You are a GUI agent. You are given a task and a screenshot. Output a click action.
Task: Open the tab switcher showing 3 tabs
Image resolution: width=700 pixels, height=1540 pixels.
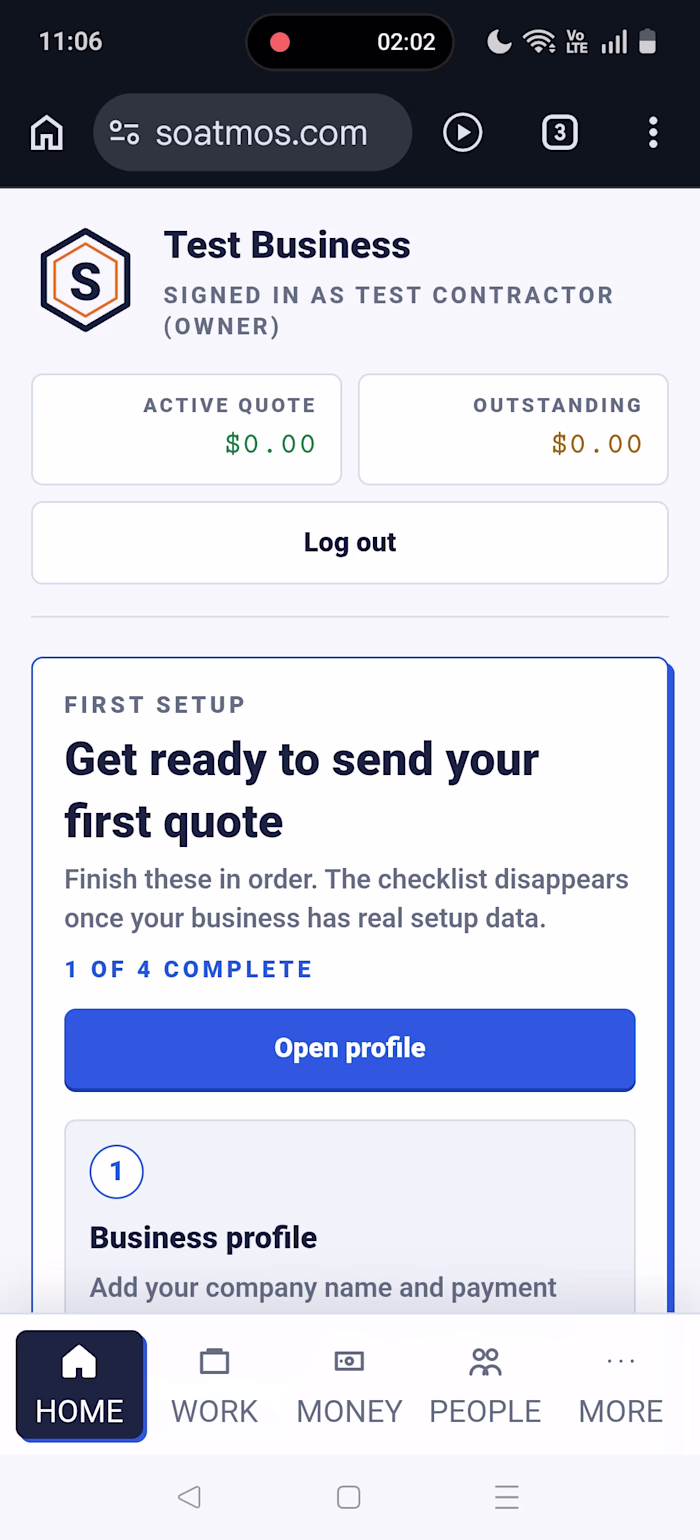pyautogui.click(x=559, y=132)
